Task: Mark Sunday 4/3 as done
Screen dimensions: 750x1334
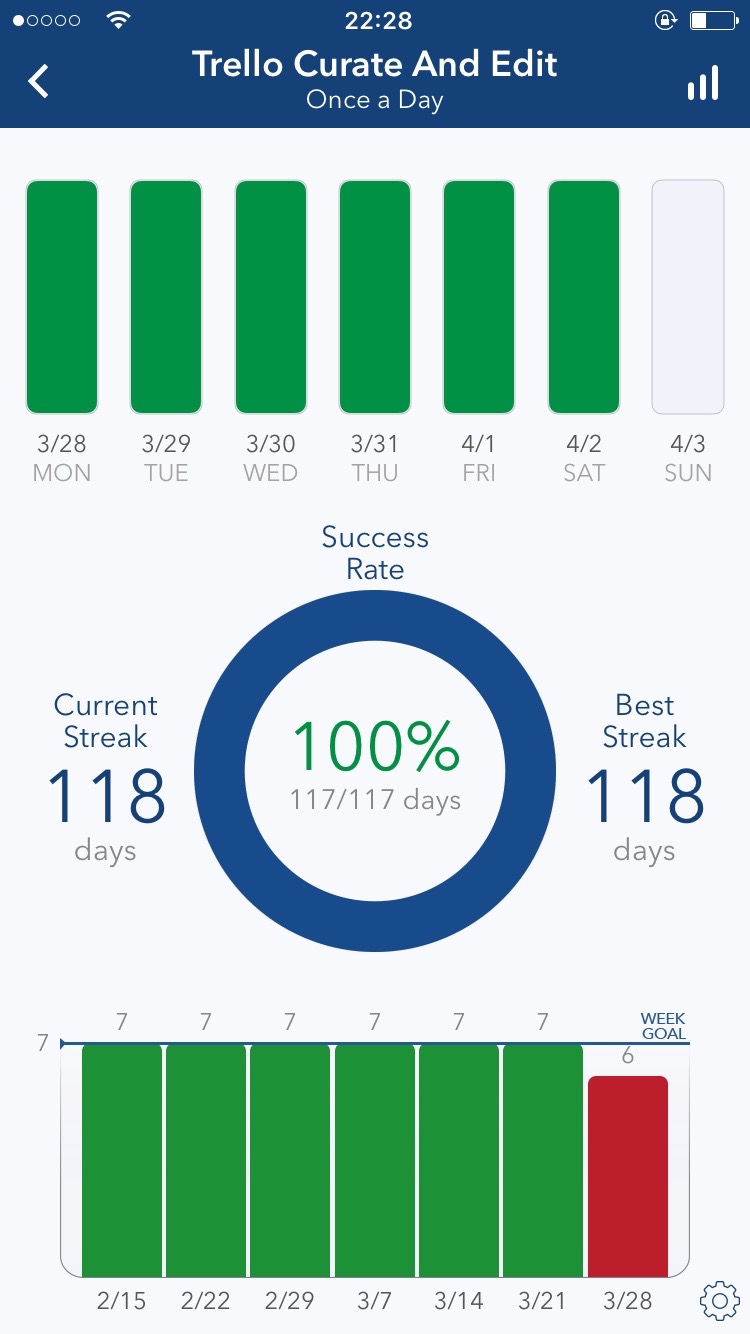Action: pos(688,297)
